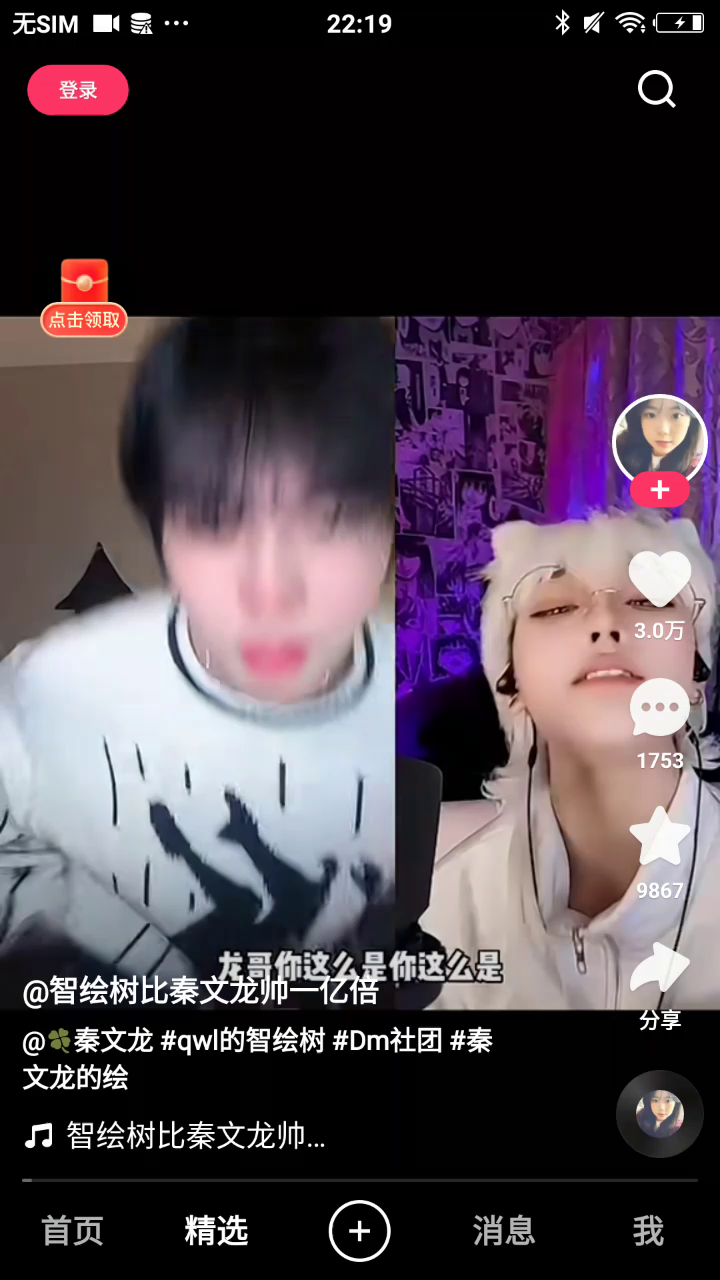Create a new video with the plus button
720x1280 pixels.
[x=360, y=1231]
